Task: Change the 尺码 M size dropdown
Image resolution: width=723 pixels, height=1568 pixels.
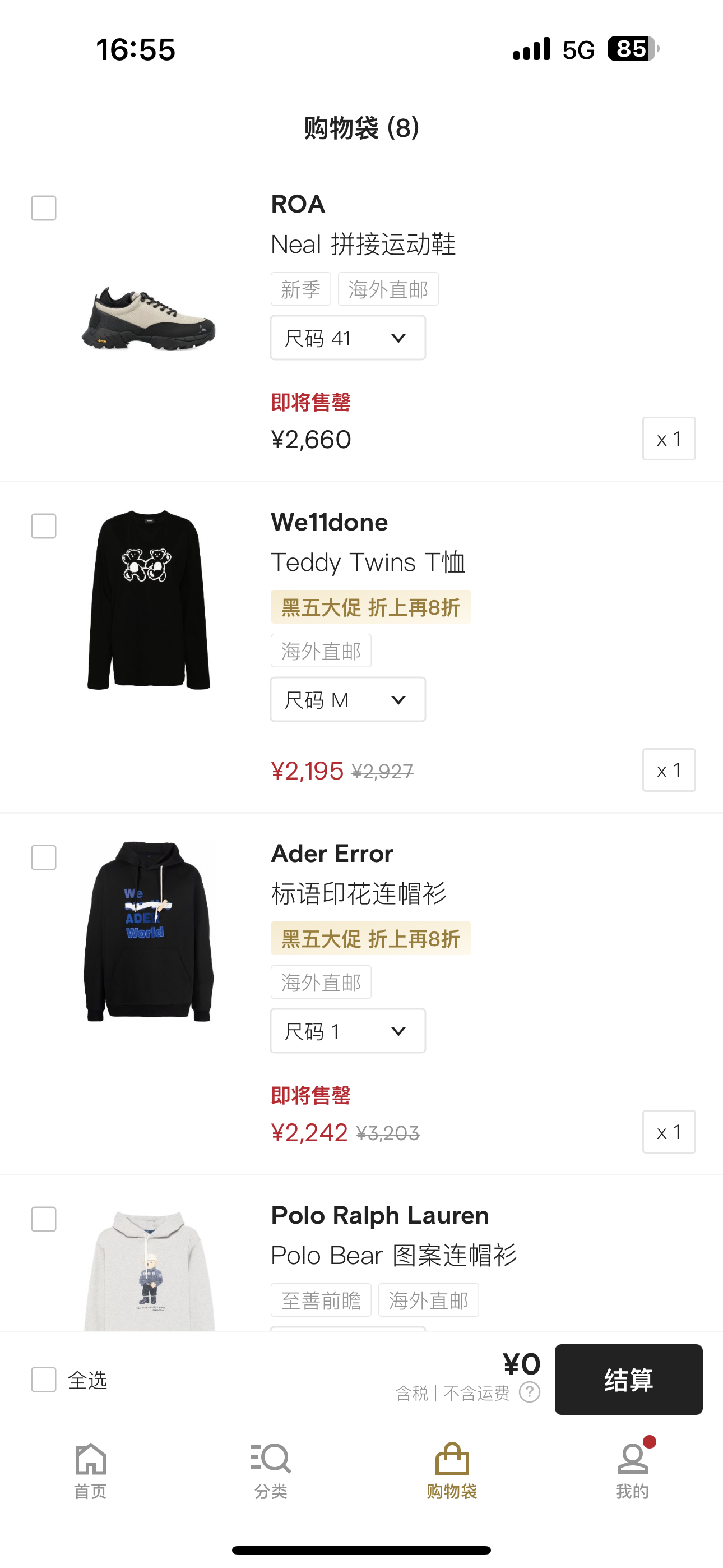Action: coord(347,699)
